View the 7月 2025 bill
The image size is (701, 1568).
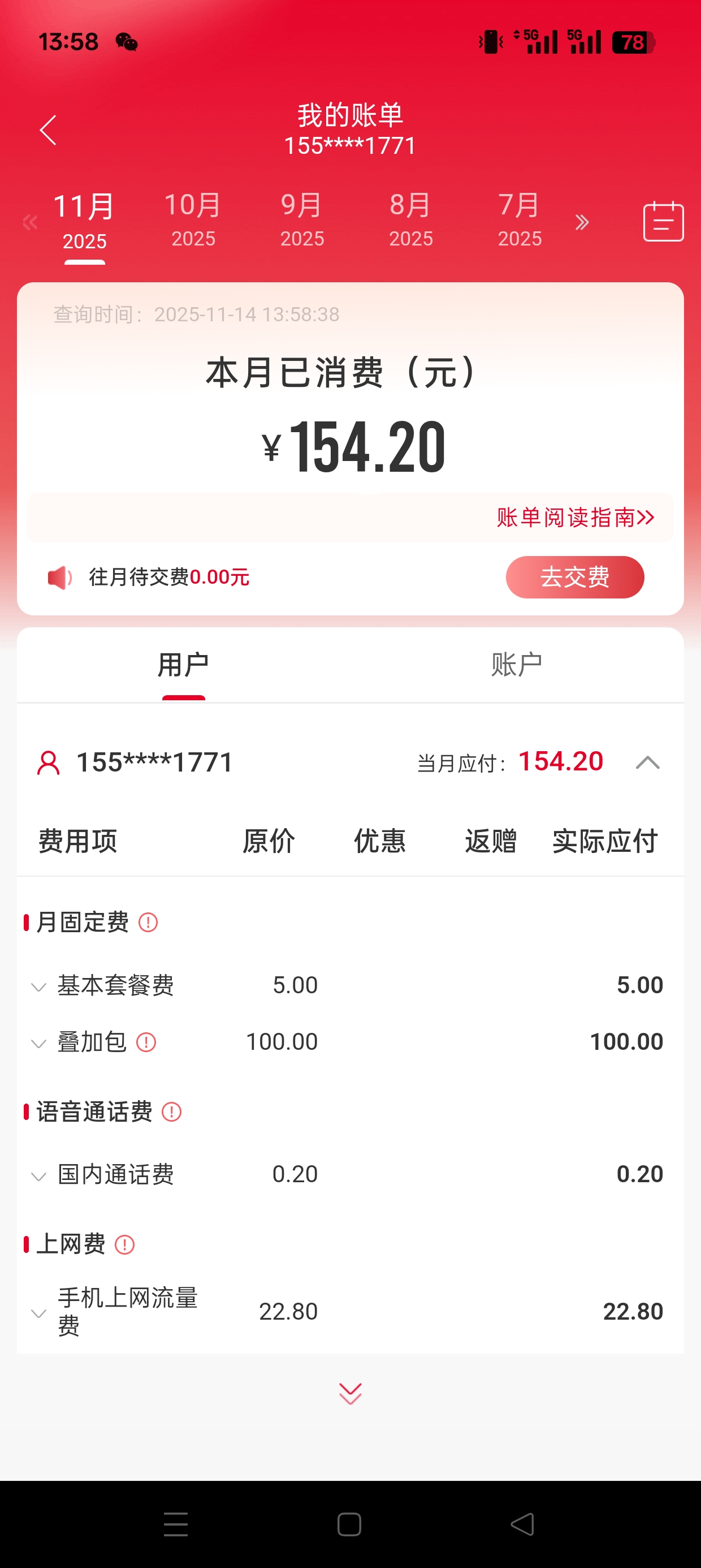tap(519, 219)
